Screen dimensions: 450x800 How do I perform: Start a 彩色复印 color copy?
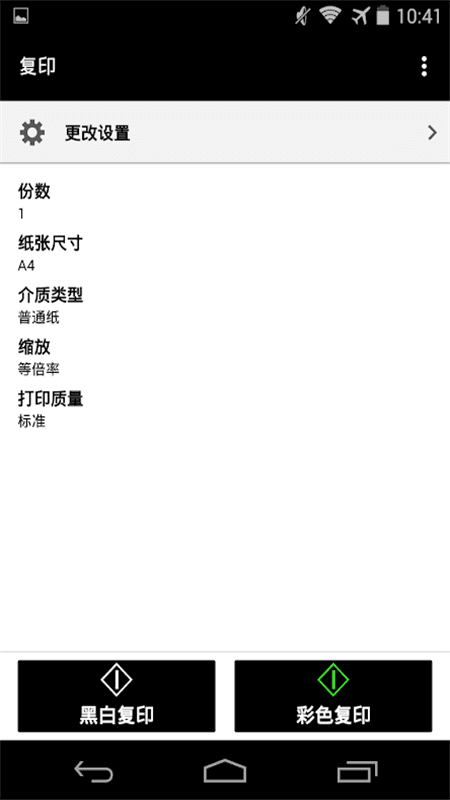[x=333, y=696]
